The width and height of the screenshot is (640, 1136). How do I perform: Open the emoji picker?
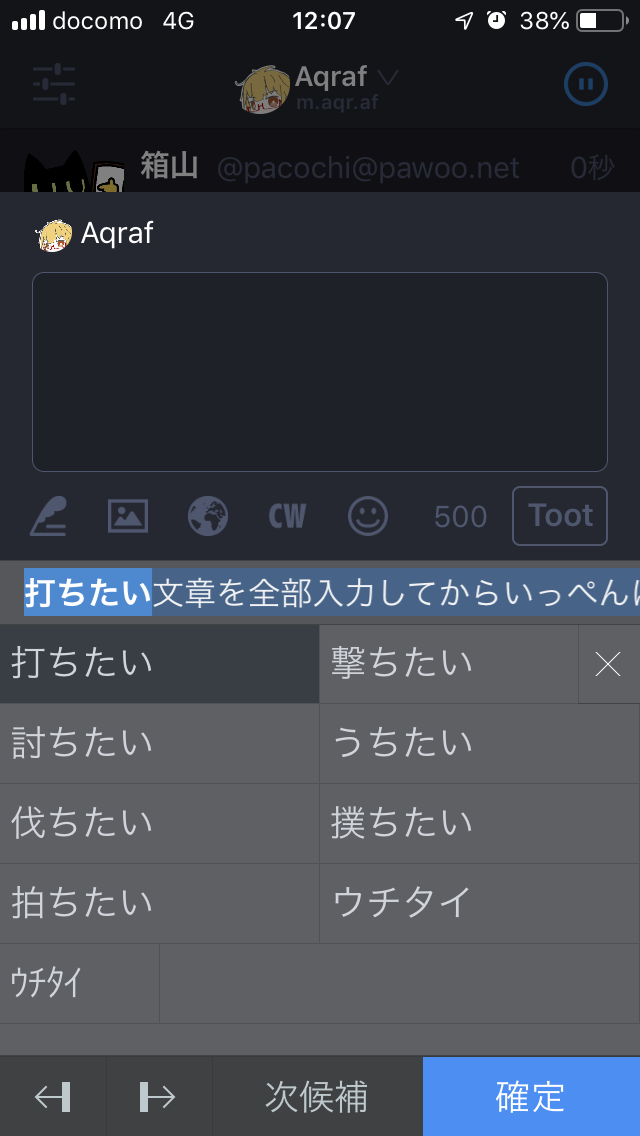click(x=368, y=517)
